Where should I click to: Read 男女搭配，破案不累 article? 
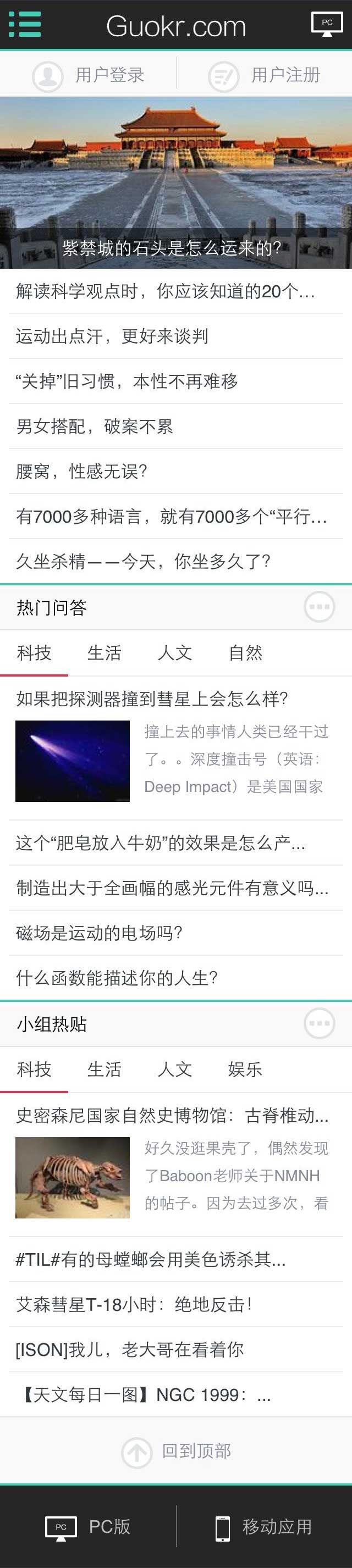click(x=95, y=426)
